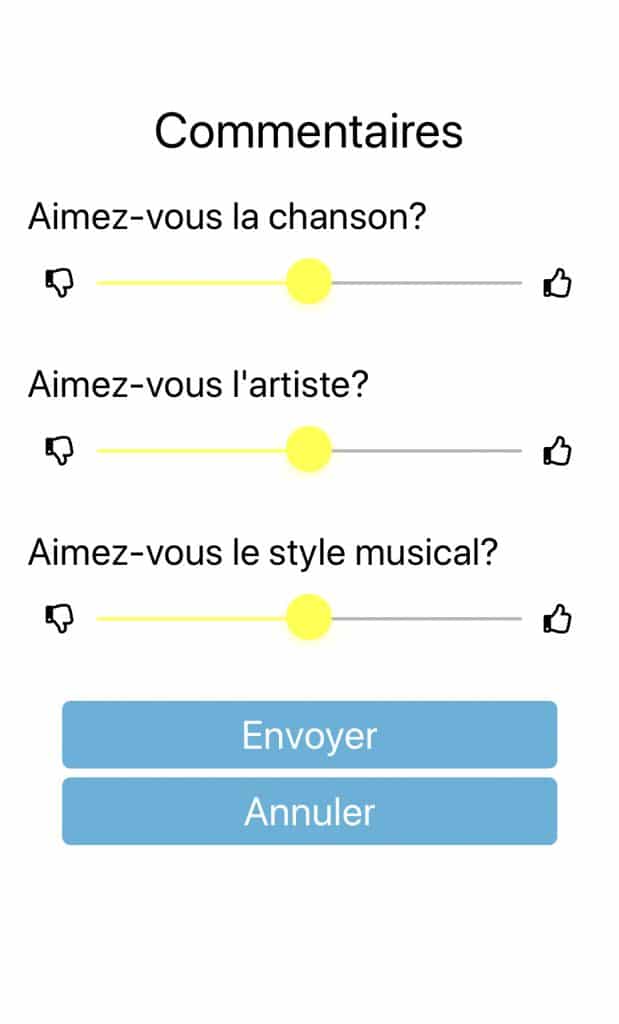This screenshot has width=619, height=1024.
Task: Tap the artist rating slider knob
Action: (309, 449)
